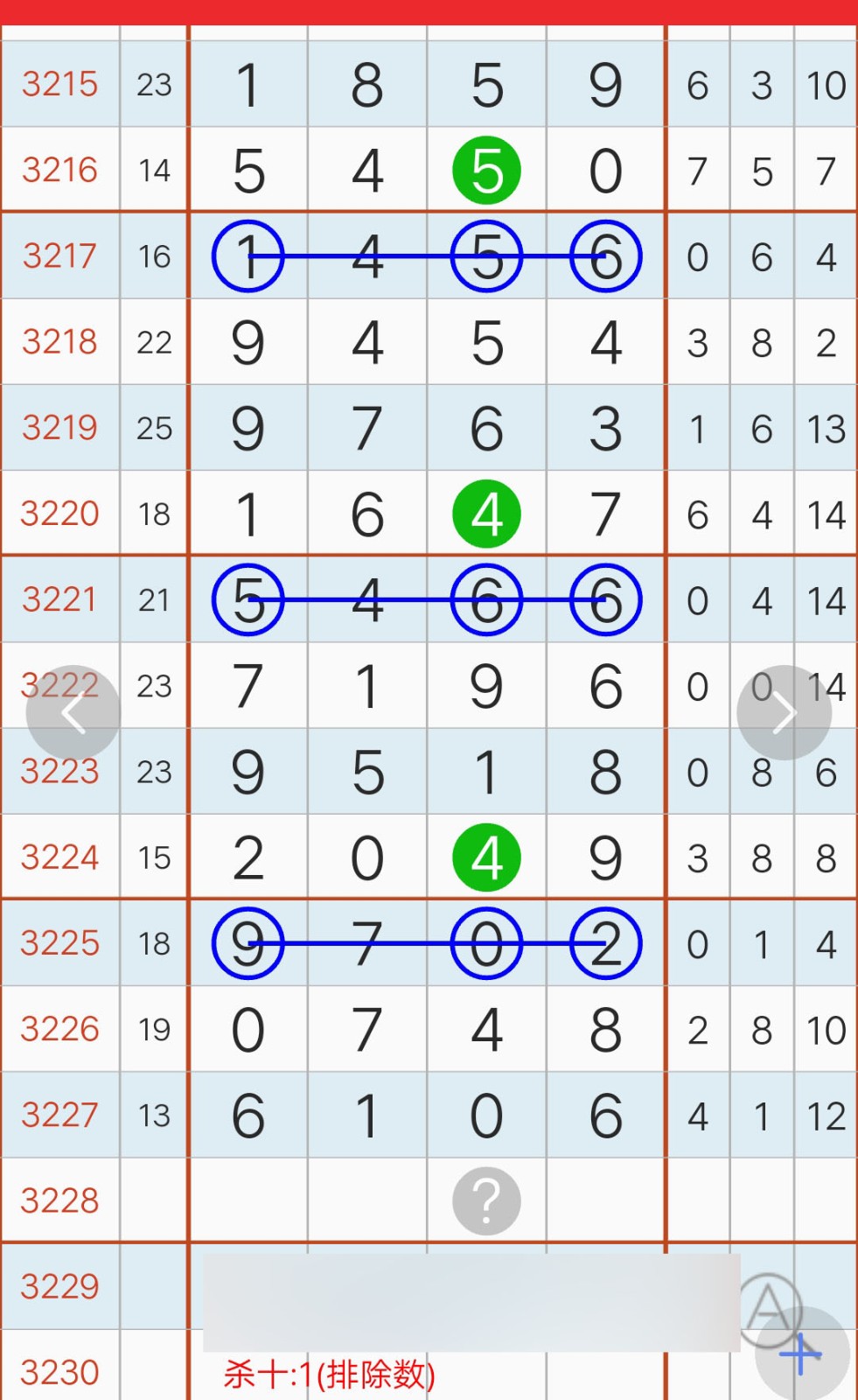Tap the circled A icon

click(769, 1310)
